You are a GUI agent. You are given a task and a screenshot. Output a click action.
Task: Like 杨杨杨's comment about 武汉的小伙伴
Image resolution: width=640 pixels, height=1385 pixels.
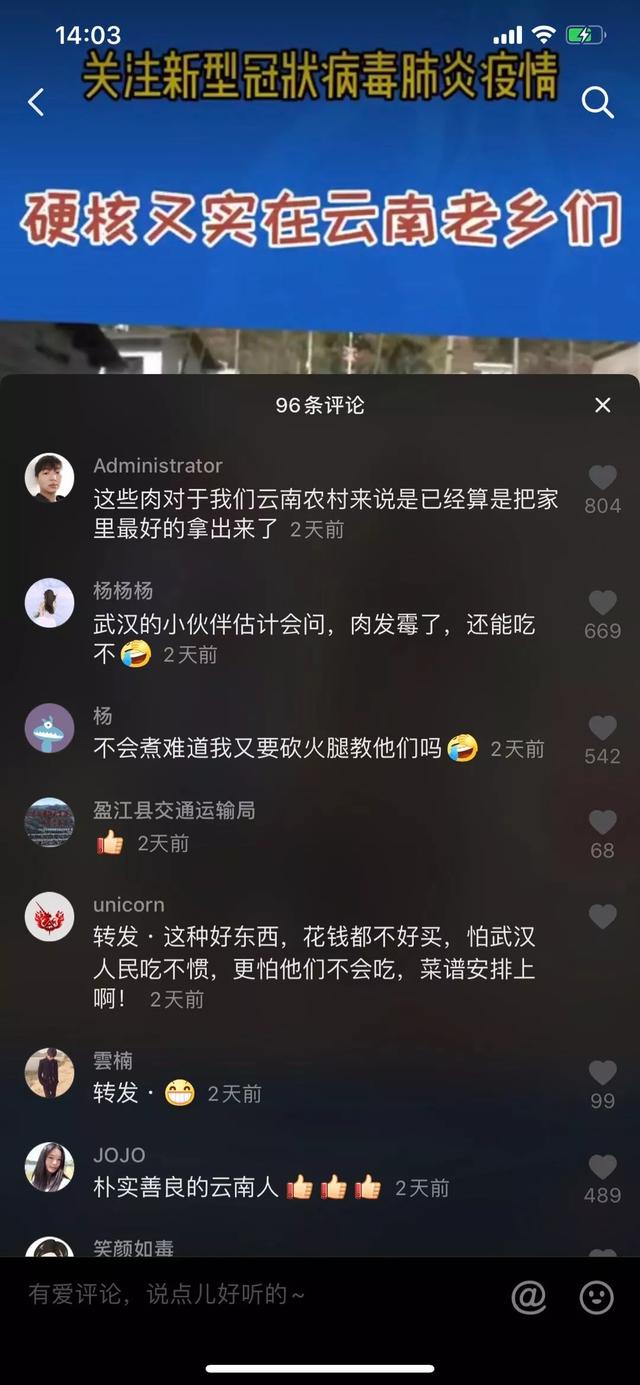point(602,603)
